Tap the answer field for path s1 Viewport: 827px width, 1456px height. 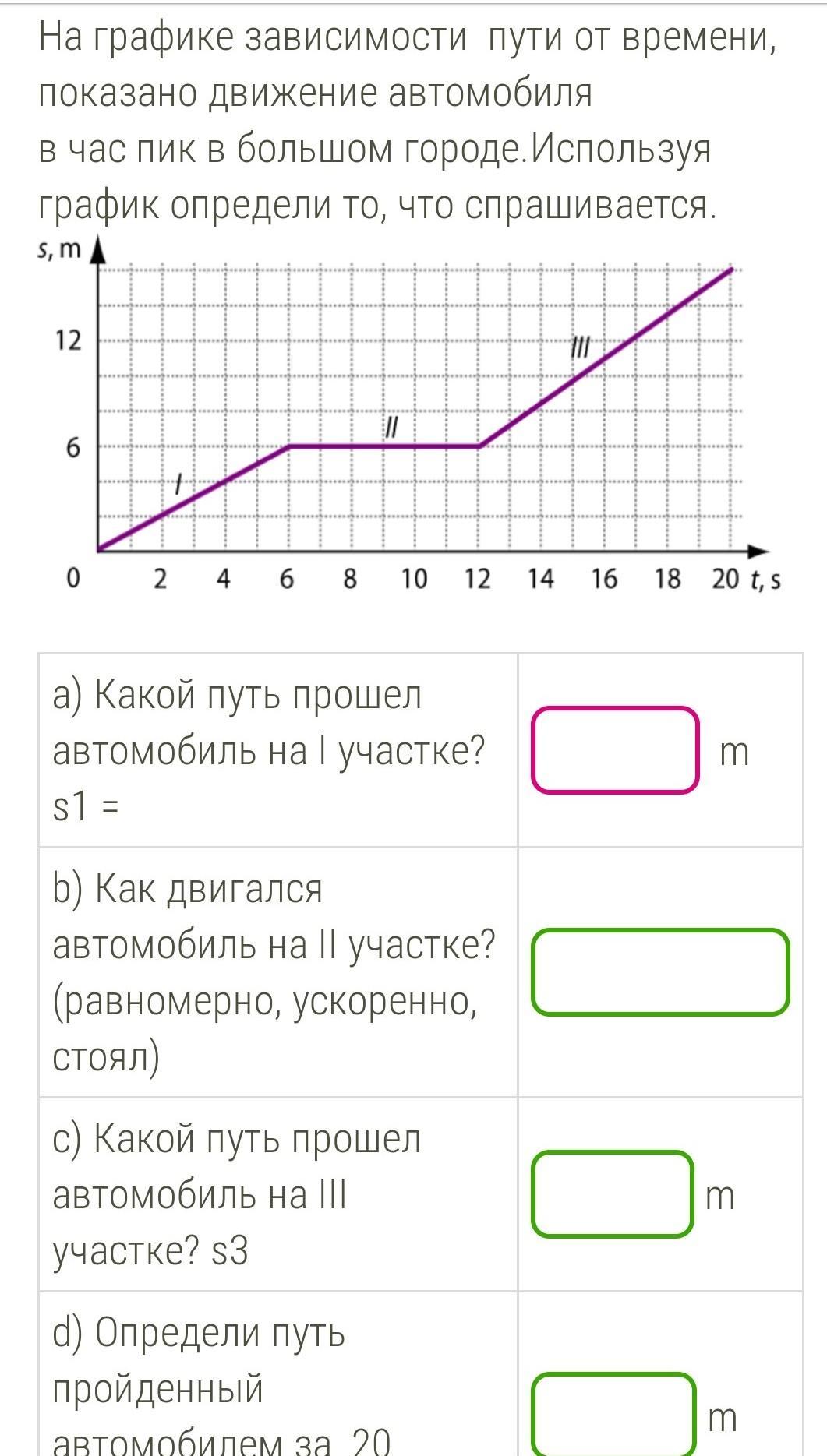[615, 749]
